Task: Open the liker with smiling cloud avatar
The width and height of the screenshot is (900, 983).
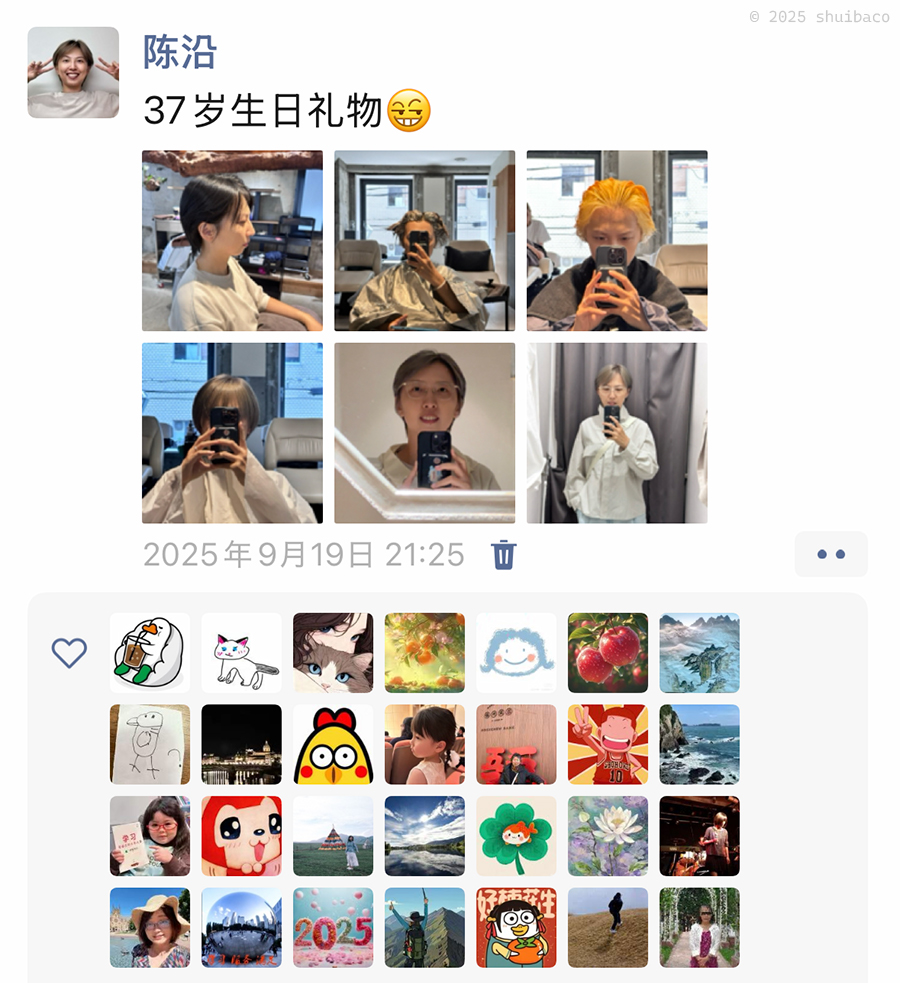Action: pos(516,653)
